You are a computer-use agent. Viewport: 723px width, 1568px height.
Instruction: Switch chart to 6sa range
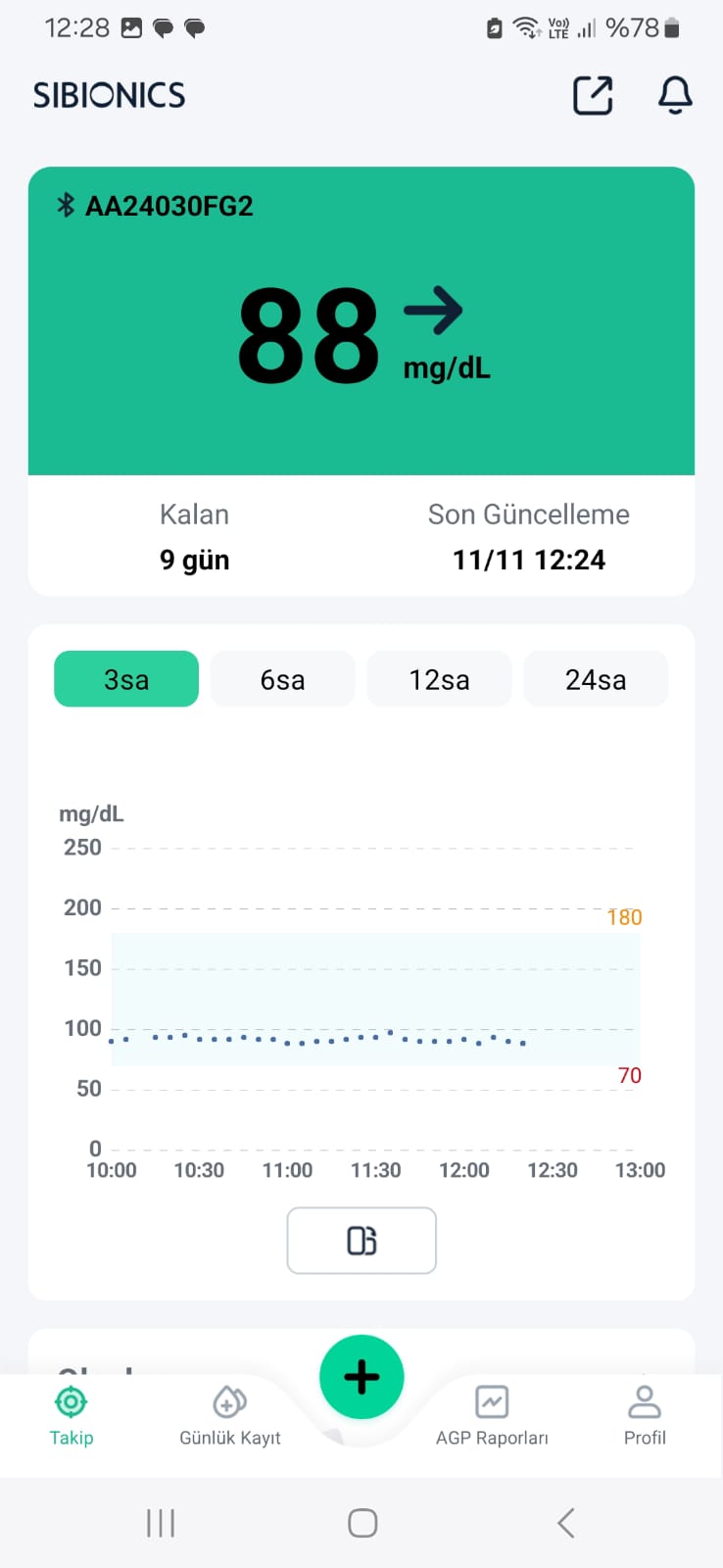coord(282,679)
